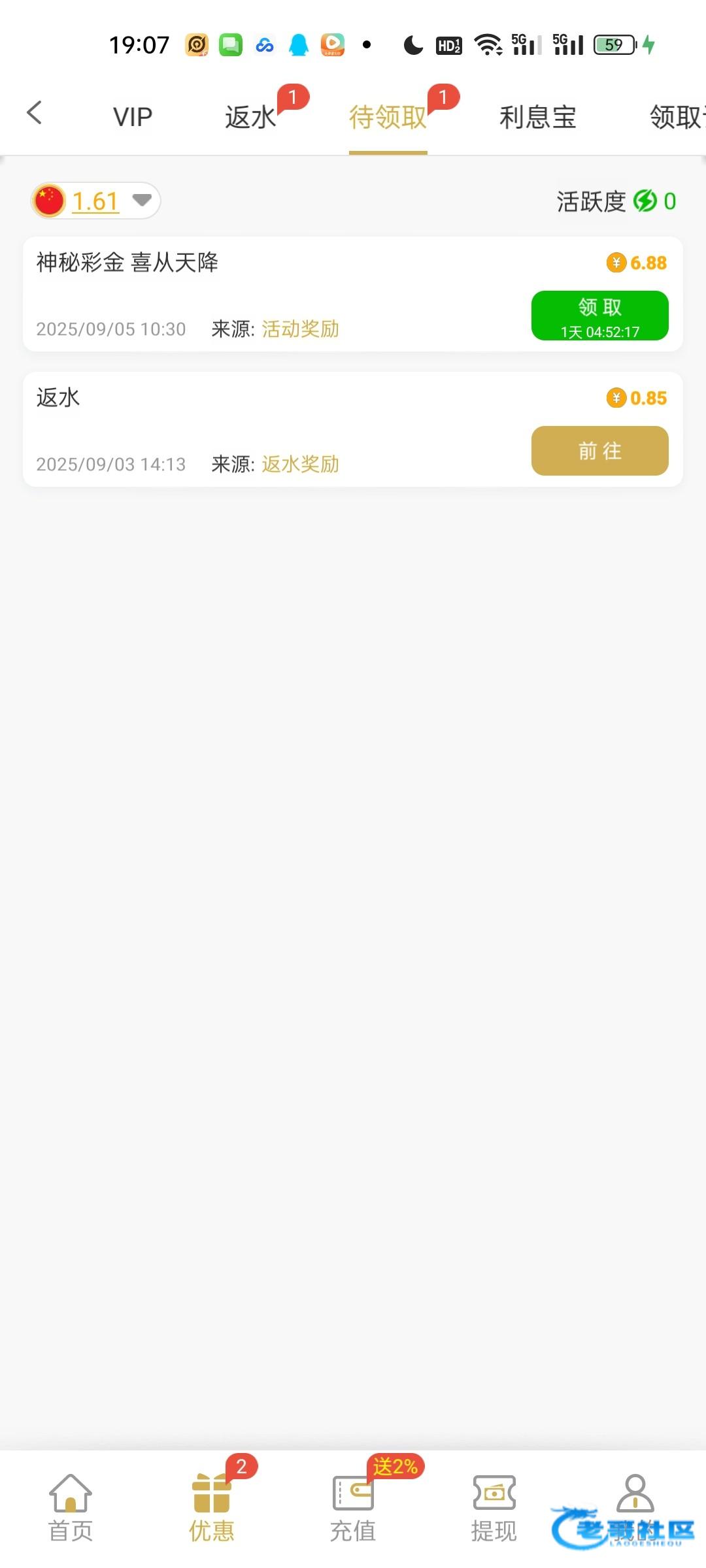Claim the 6.88 神秘彩金 reward with 领取
The image size is (706, 1568).
click(599, 316)
